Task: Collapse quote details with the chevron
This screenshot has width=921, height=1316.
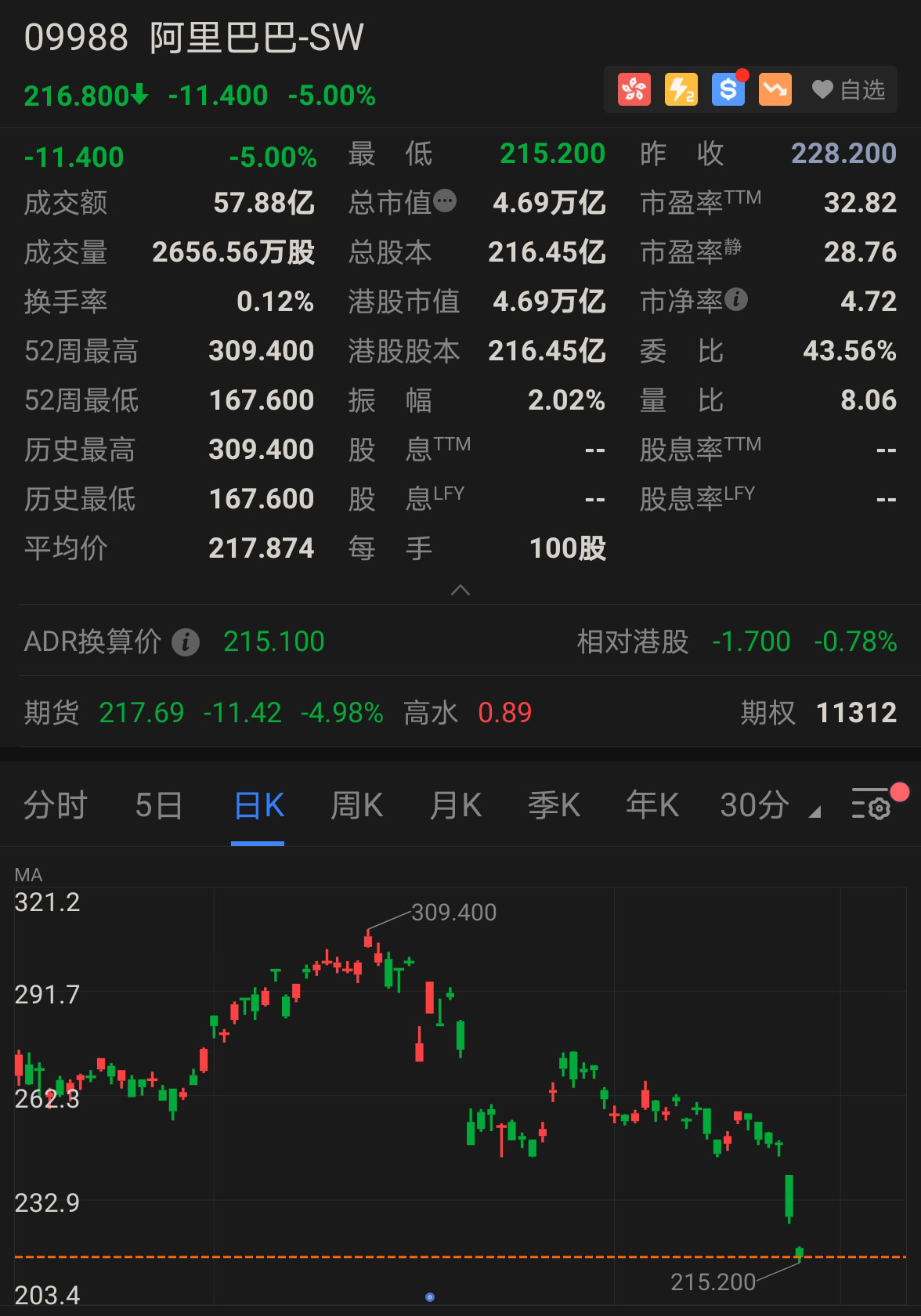Action: [x=460, y=591]
